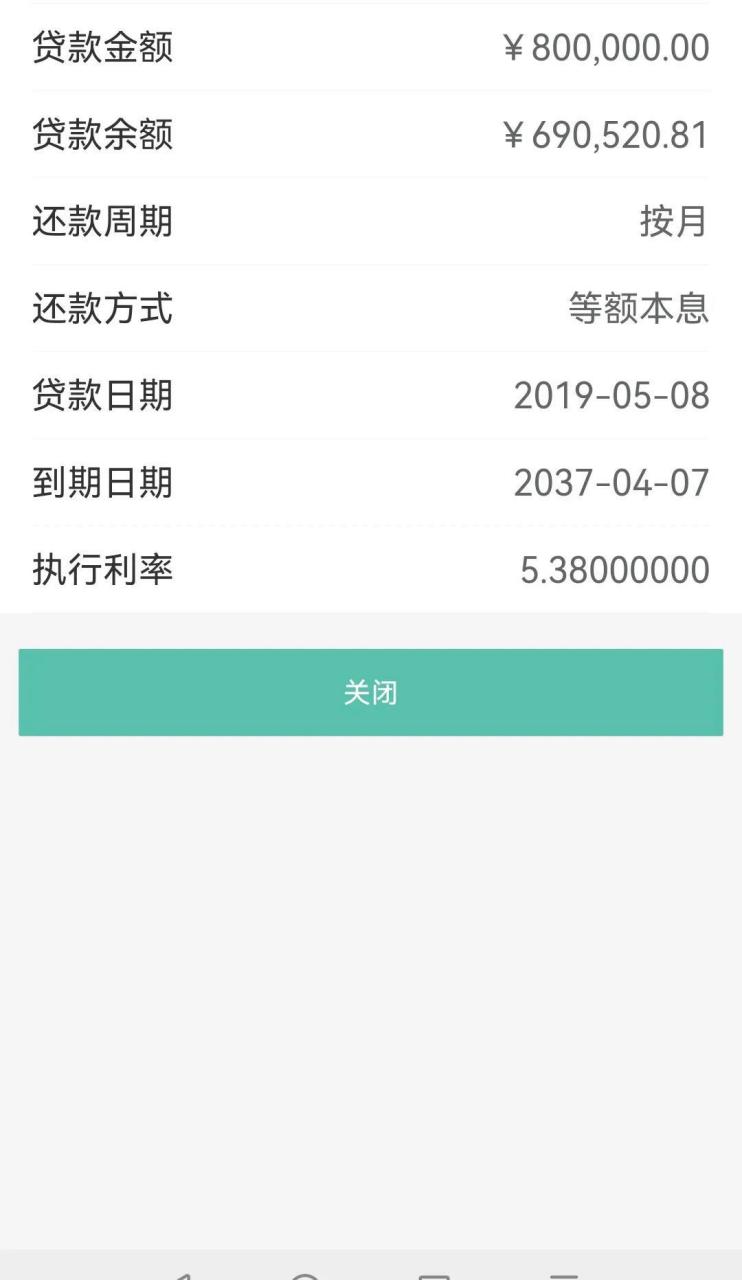The height and width of the screenshot is (1280, 742).
Task: Tap the ¥800,000.00 loan amount value
Action: 613,46
